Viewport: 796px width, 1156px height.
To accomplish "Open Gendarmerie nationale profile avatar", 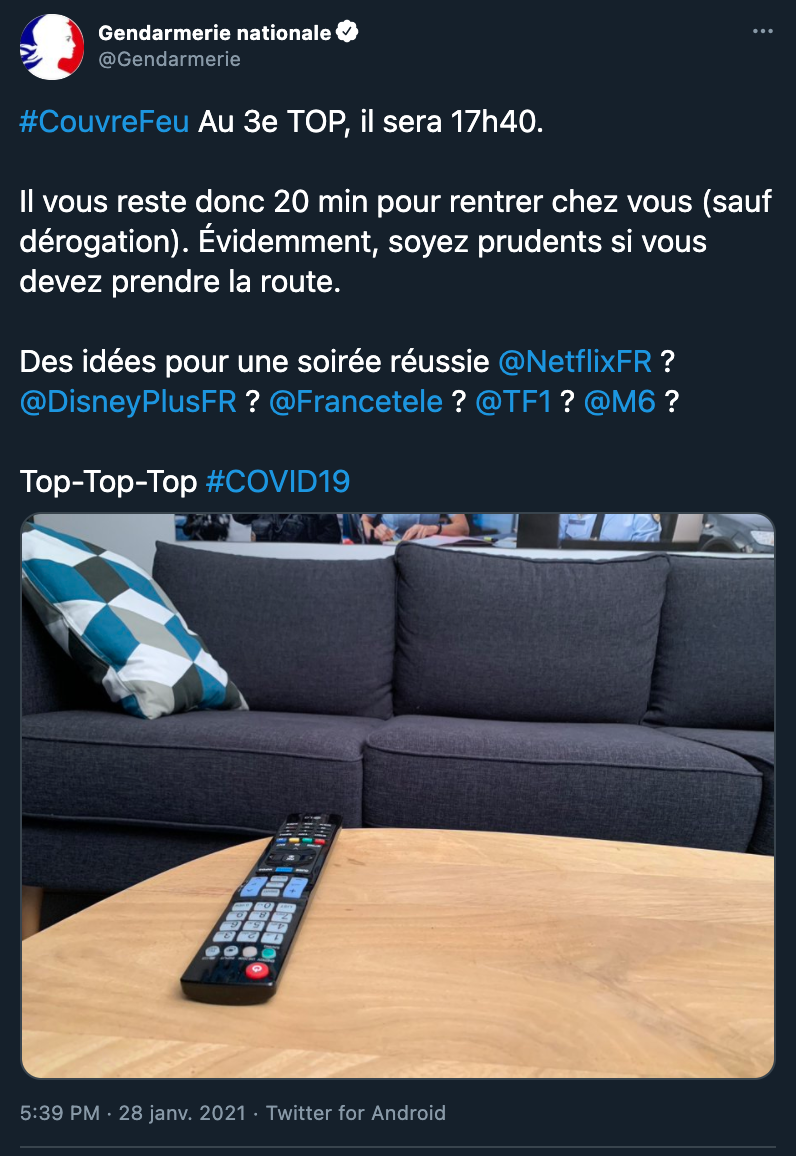I will 52,46.
